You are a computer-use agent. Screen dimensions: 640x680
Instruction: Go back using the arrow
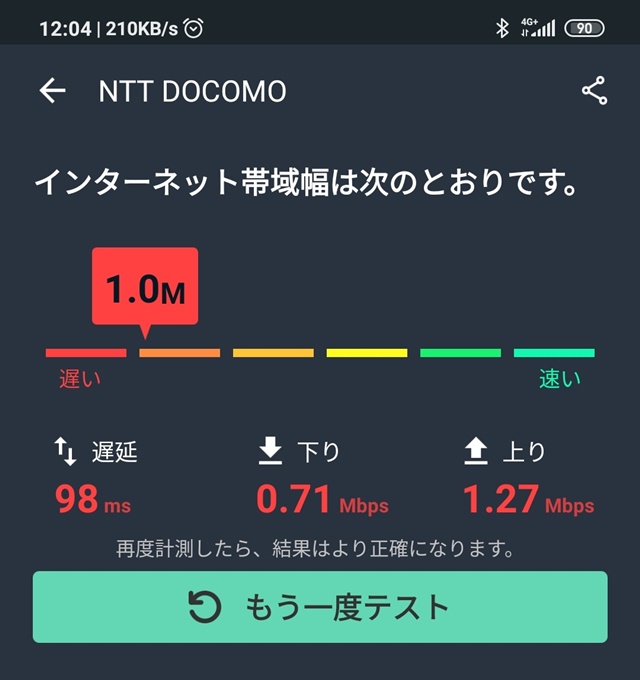click(52, 91)
